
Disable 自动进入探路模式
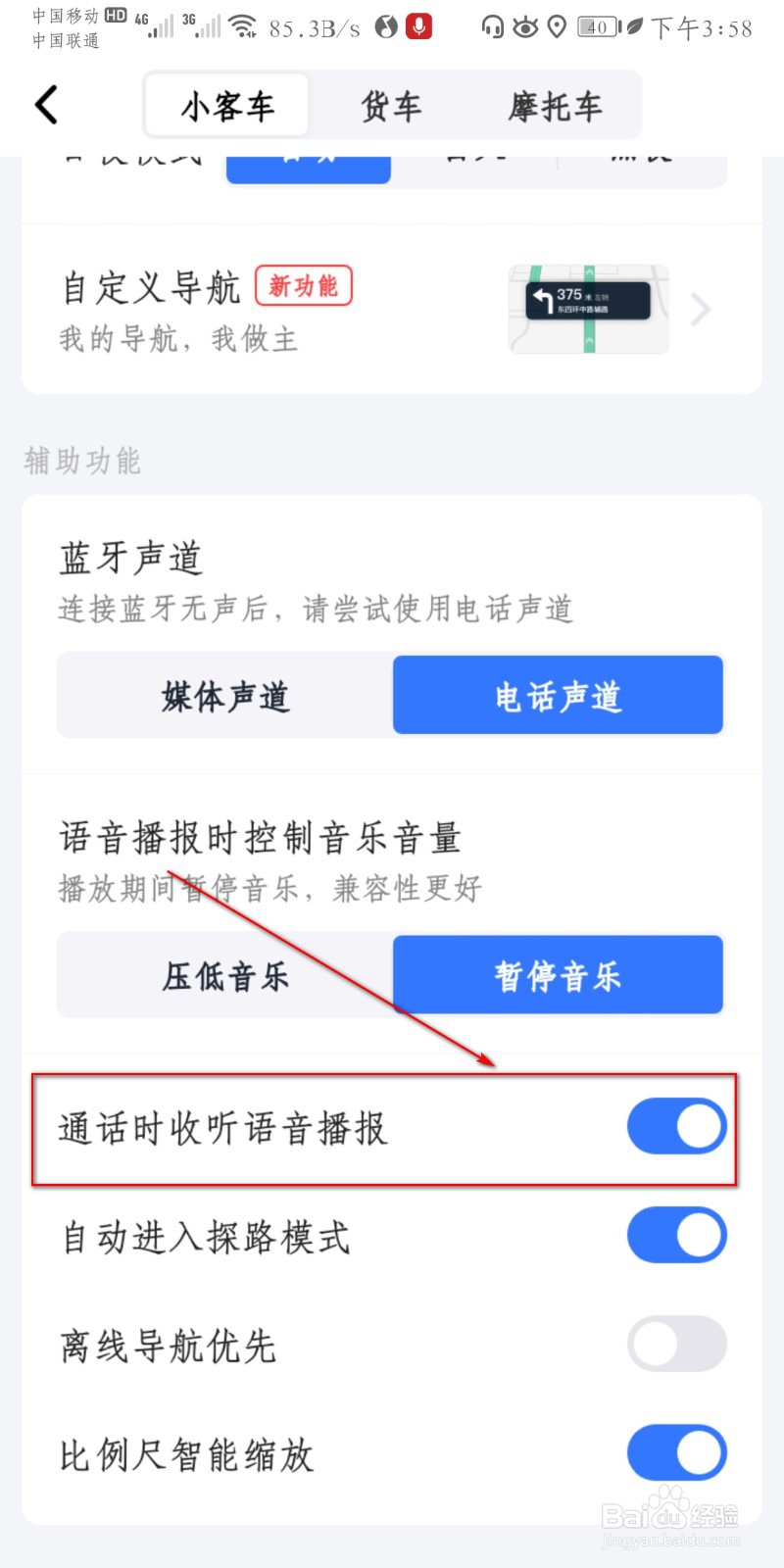[x=677, y=1236]
